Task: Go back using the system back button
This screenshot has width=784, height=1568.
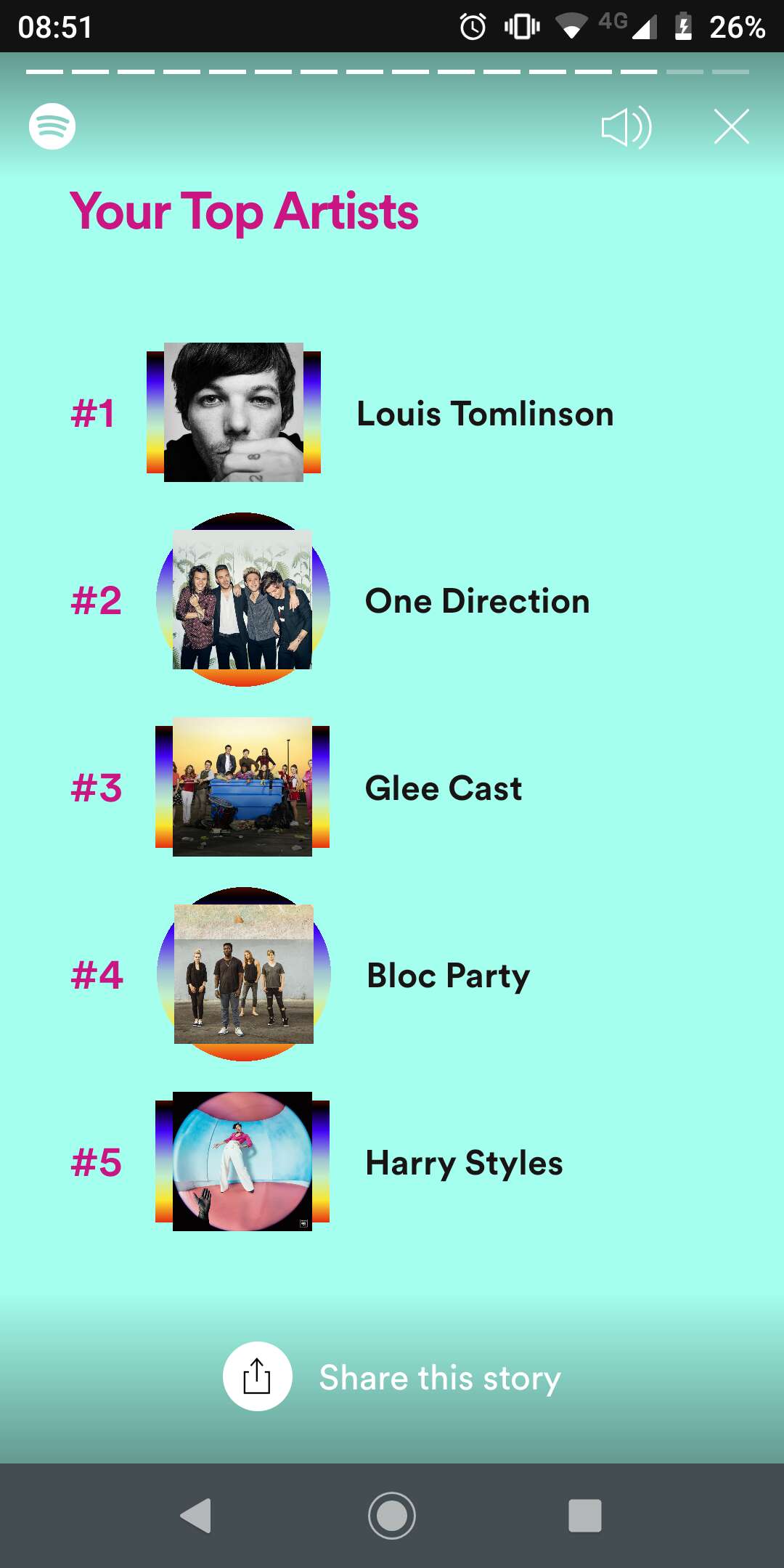Action: tap(195, 1516)
